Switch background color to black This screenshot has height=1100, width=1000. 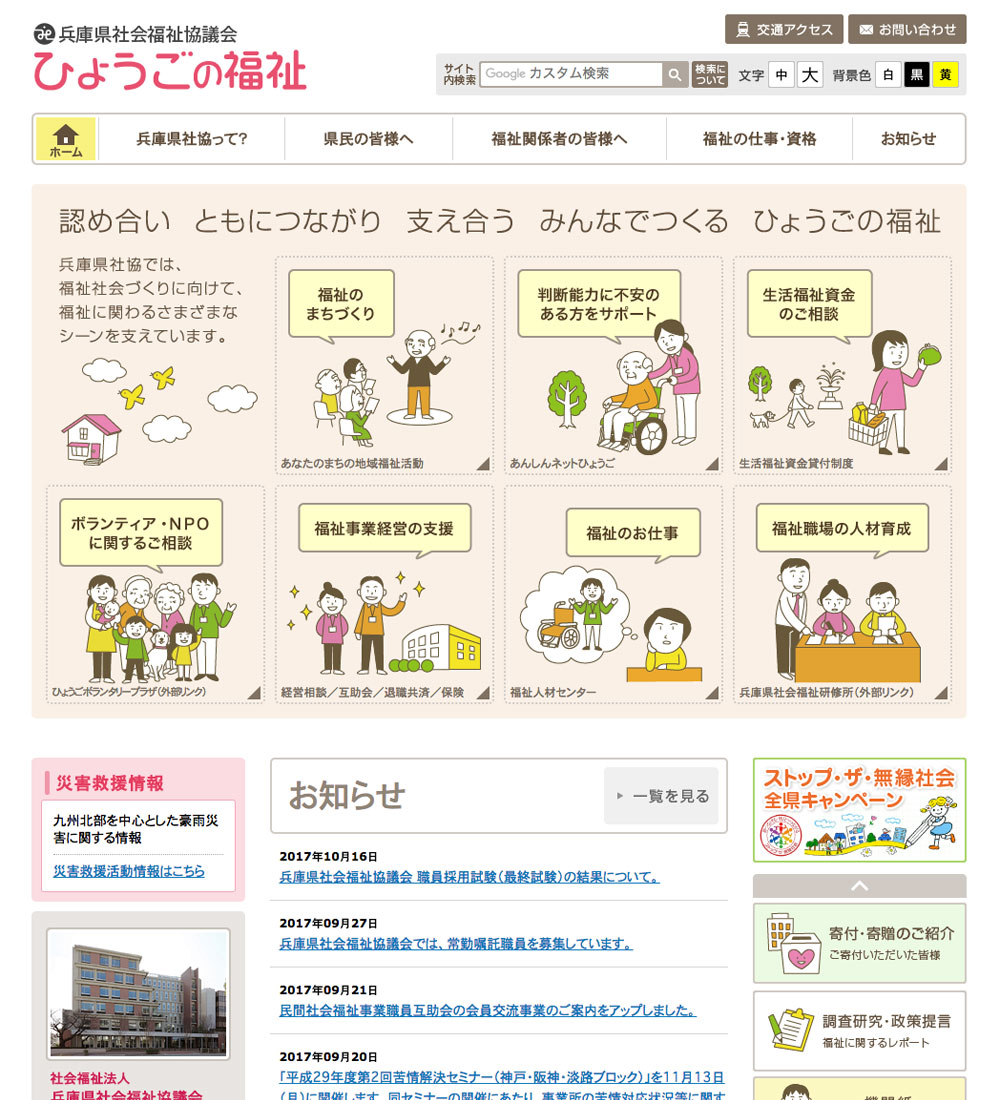pos(916,75)
